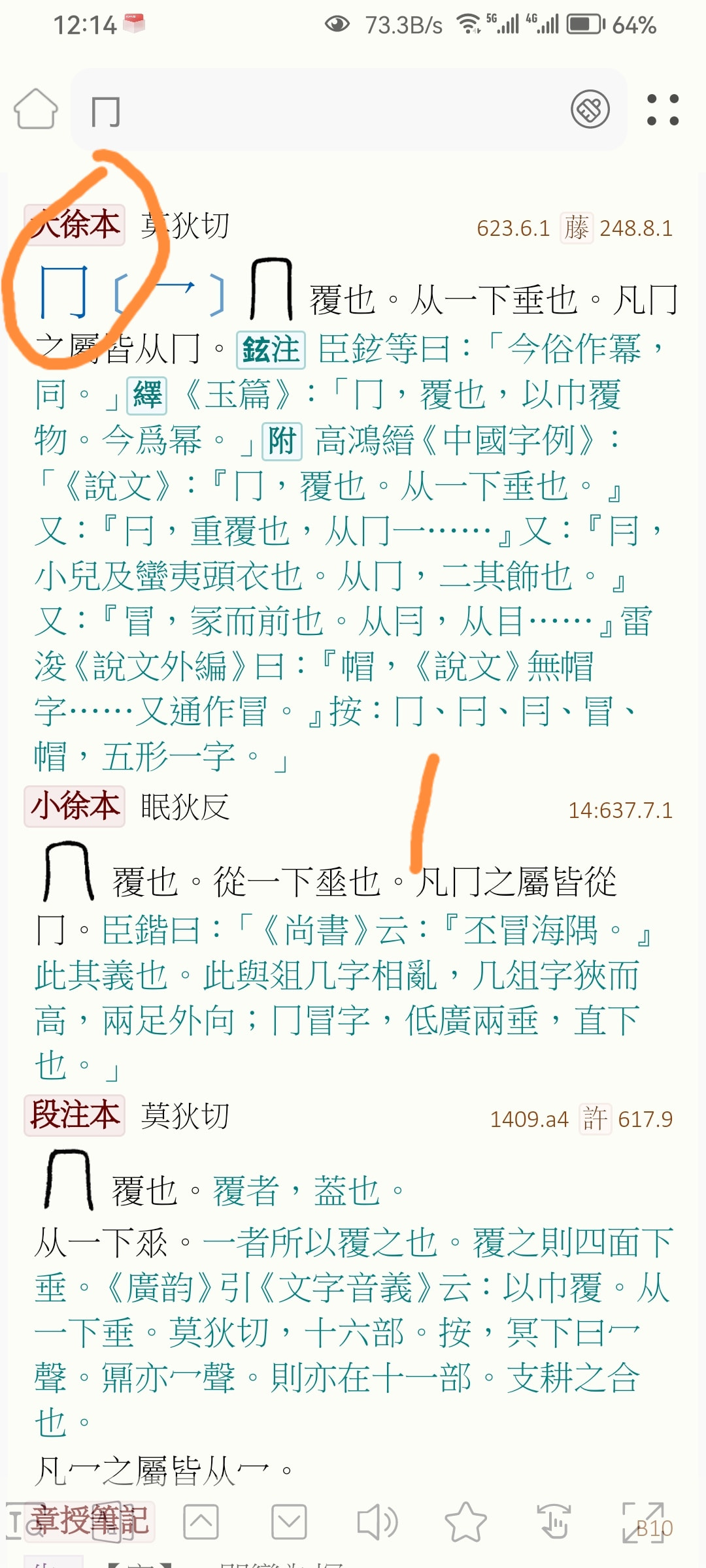Play pronunciation with the speaker icon

tap(377, 1522)
